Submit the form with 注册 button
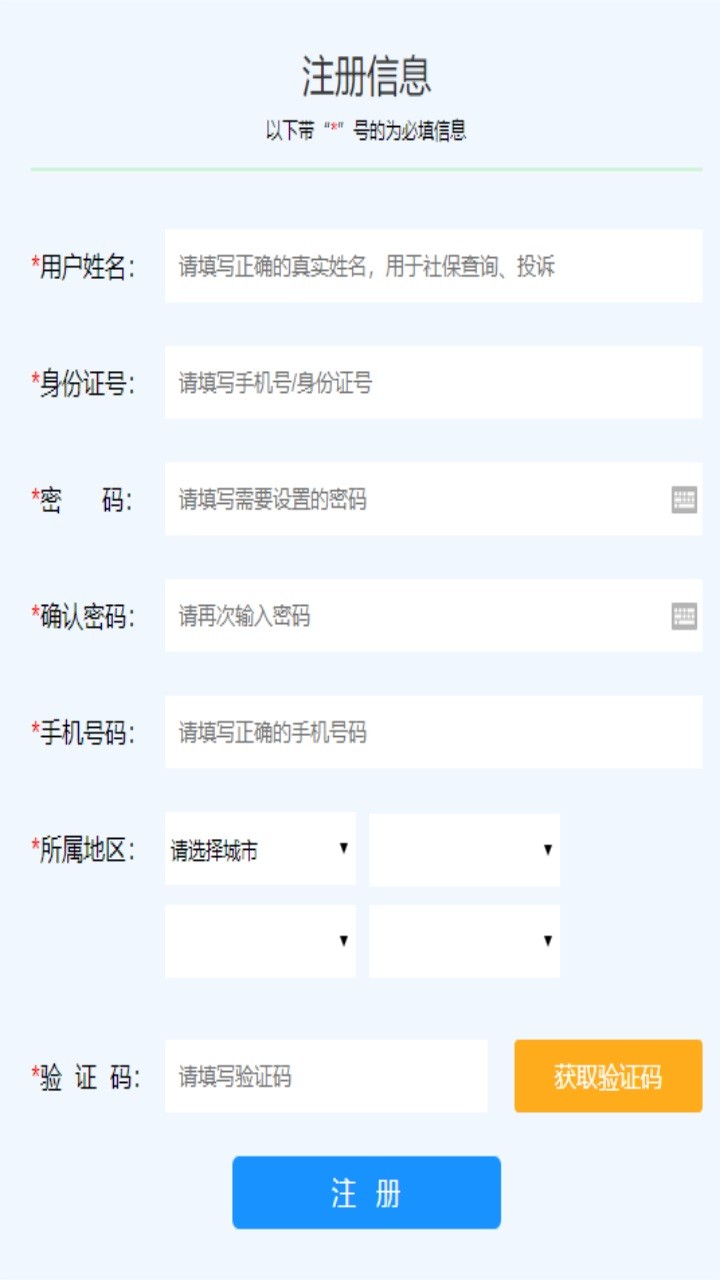The image size is (720, 1280). tap(366, 1193)
